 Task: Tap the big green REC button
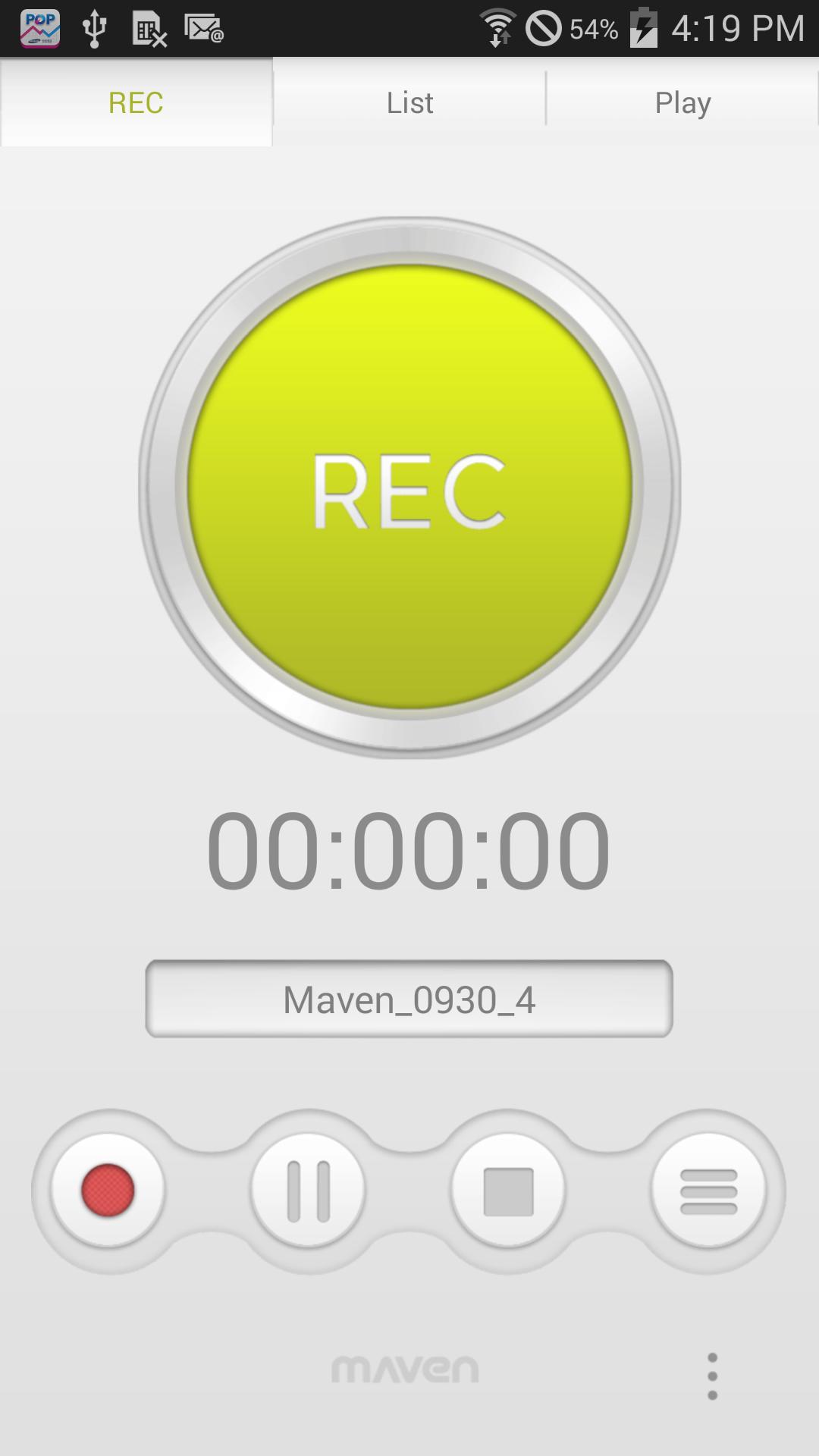tap(409, 488)
